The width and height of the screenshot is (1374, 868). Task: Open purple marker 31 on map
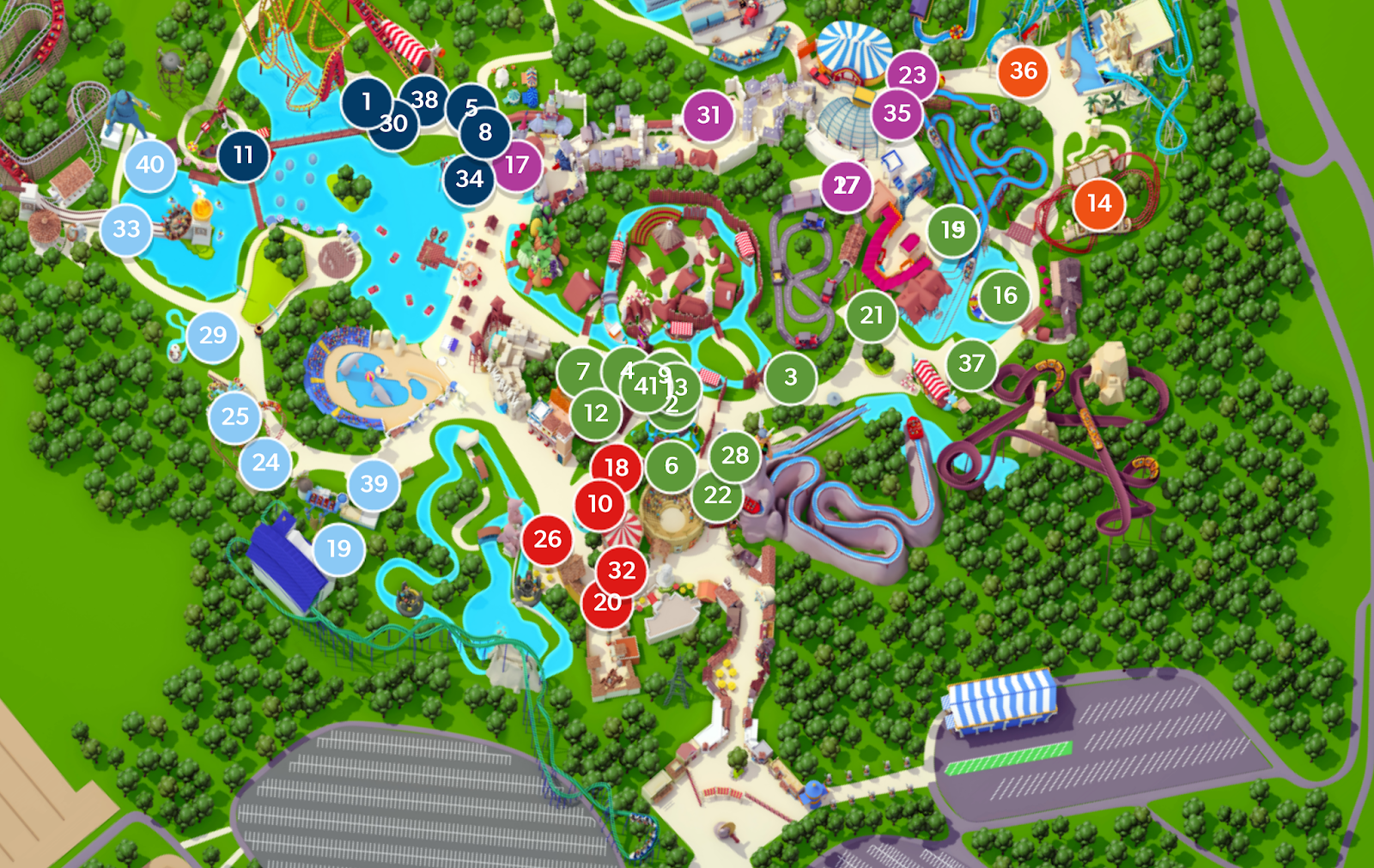708,115
